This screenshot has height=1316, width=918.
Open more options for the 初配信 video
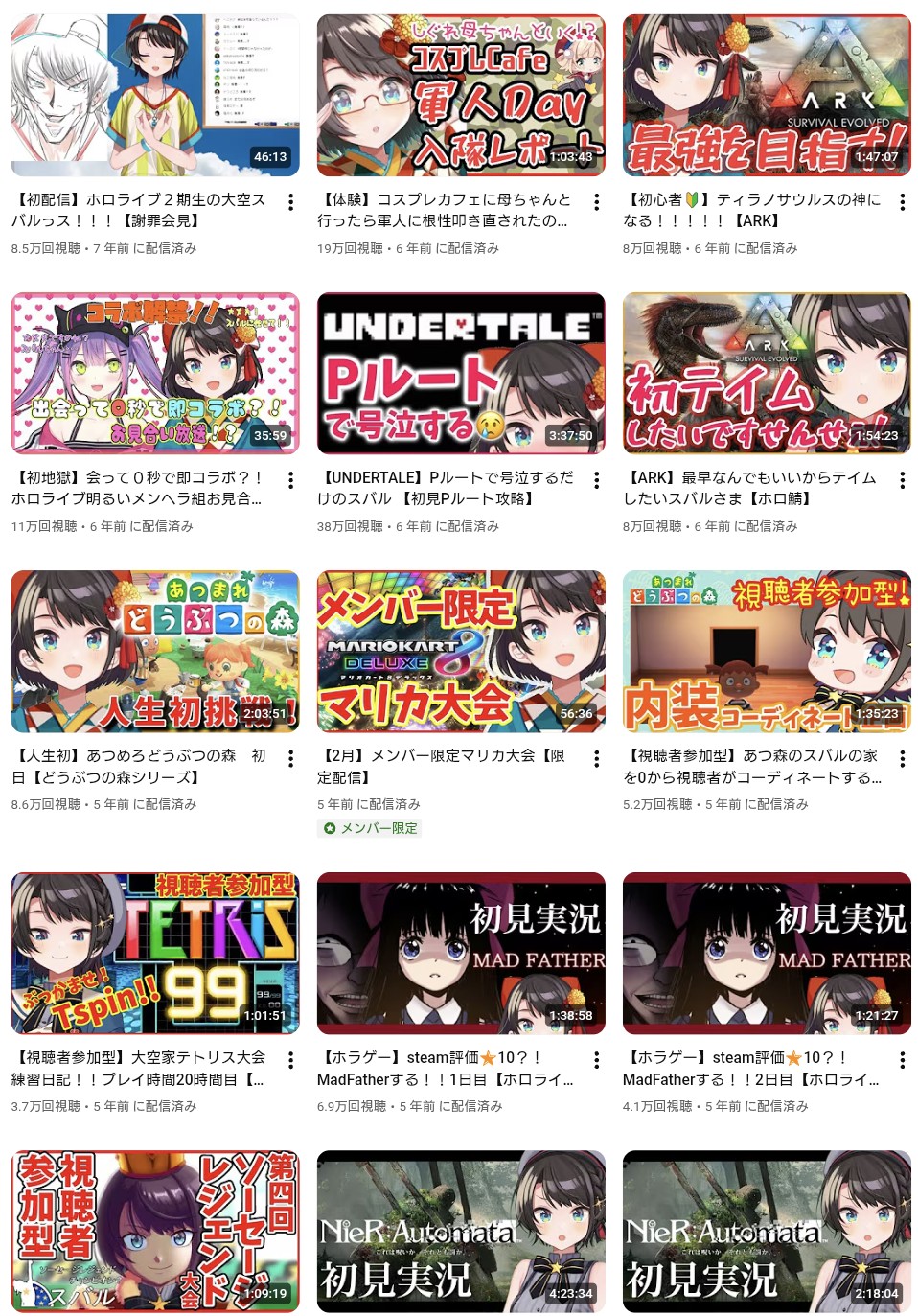pyautogui.click(x=290, y=202)
